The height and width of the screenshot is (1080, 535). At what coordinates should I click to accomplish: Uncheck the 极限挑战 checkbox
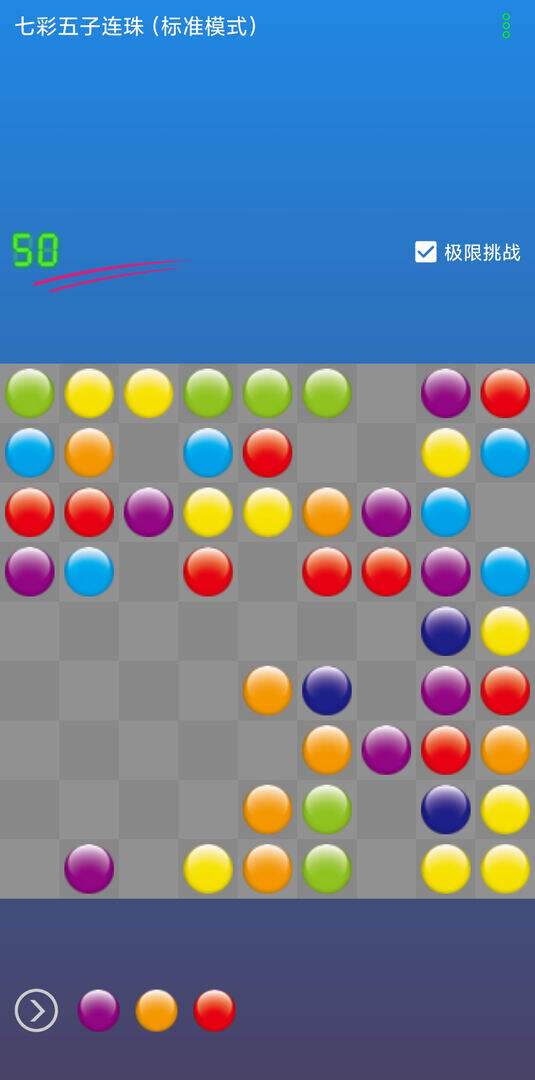click(x=426, y=252)
